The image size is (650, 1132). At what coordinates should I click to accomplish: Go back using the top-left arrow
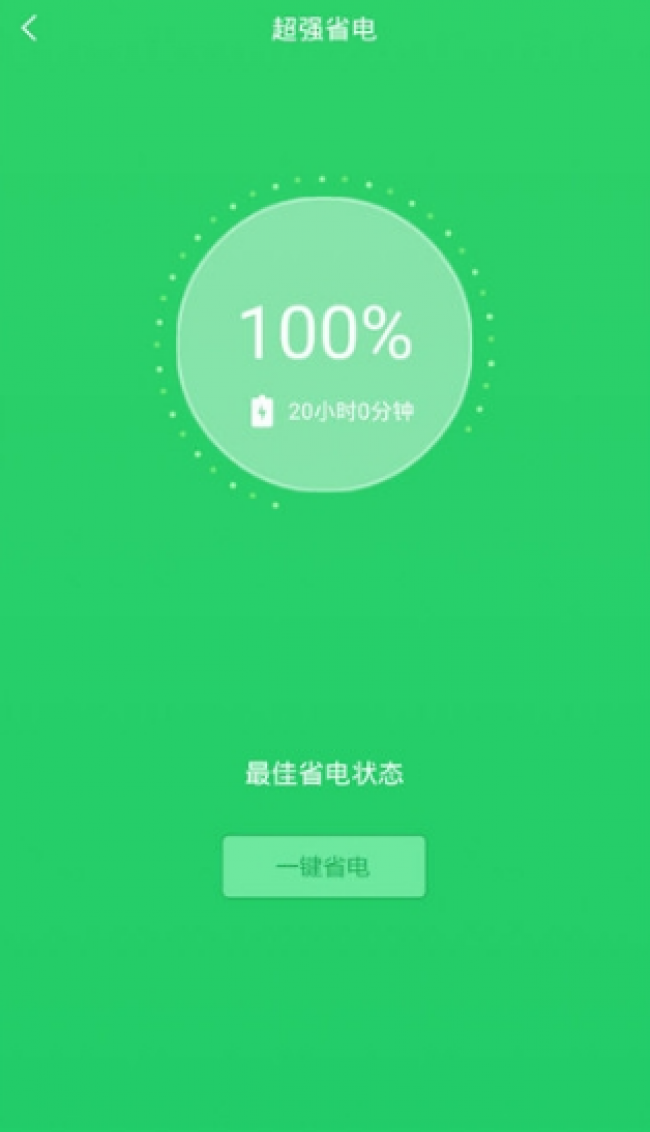(x=29, y=28)
